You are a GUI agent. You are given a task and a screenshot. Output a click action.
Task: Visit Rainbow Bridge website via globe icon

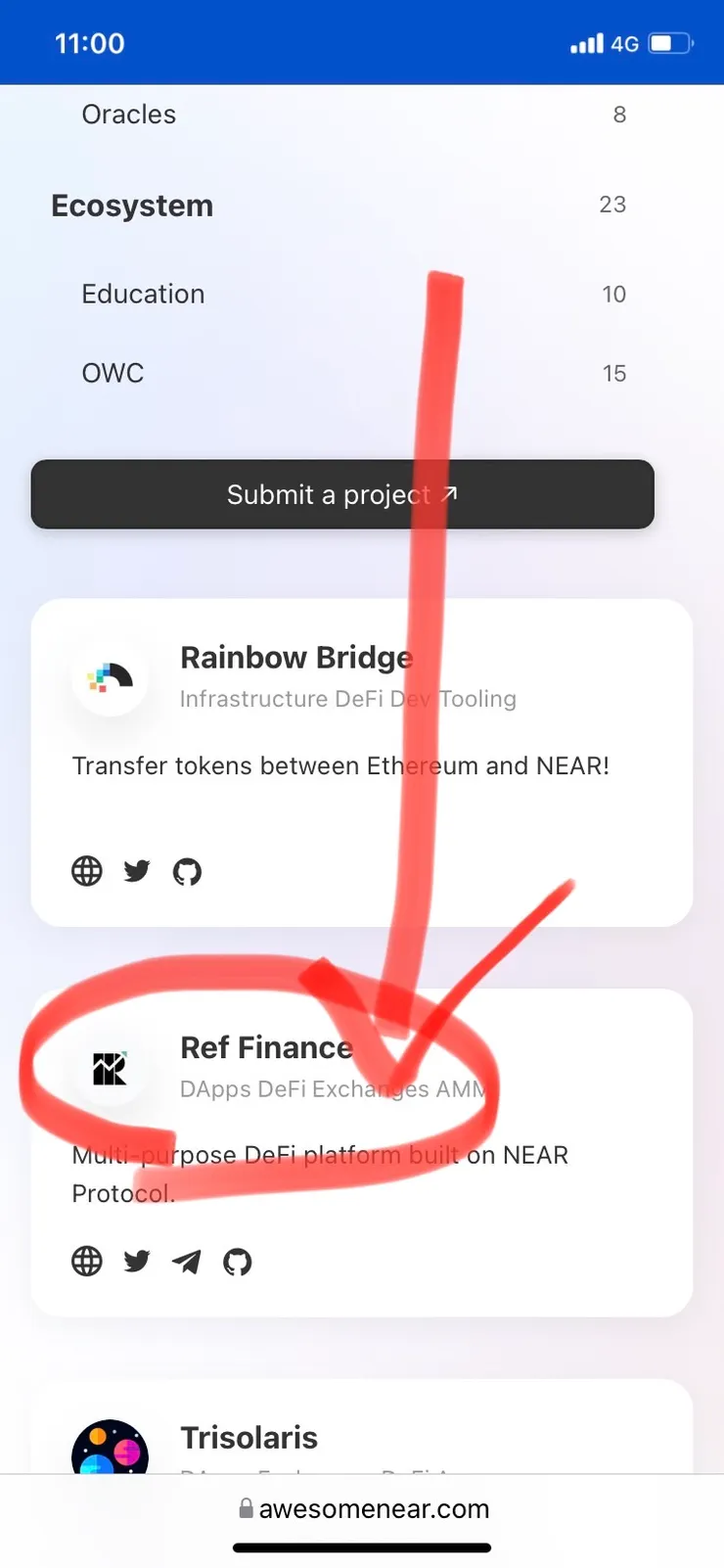tap(87, 871)
